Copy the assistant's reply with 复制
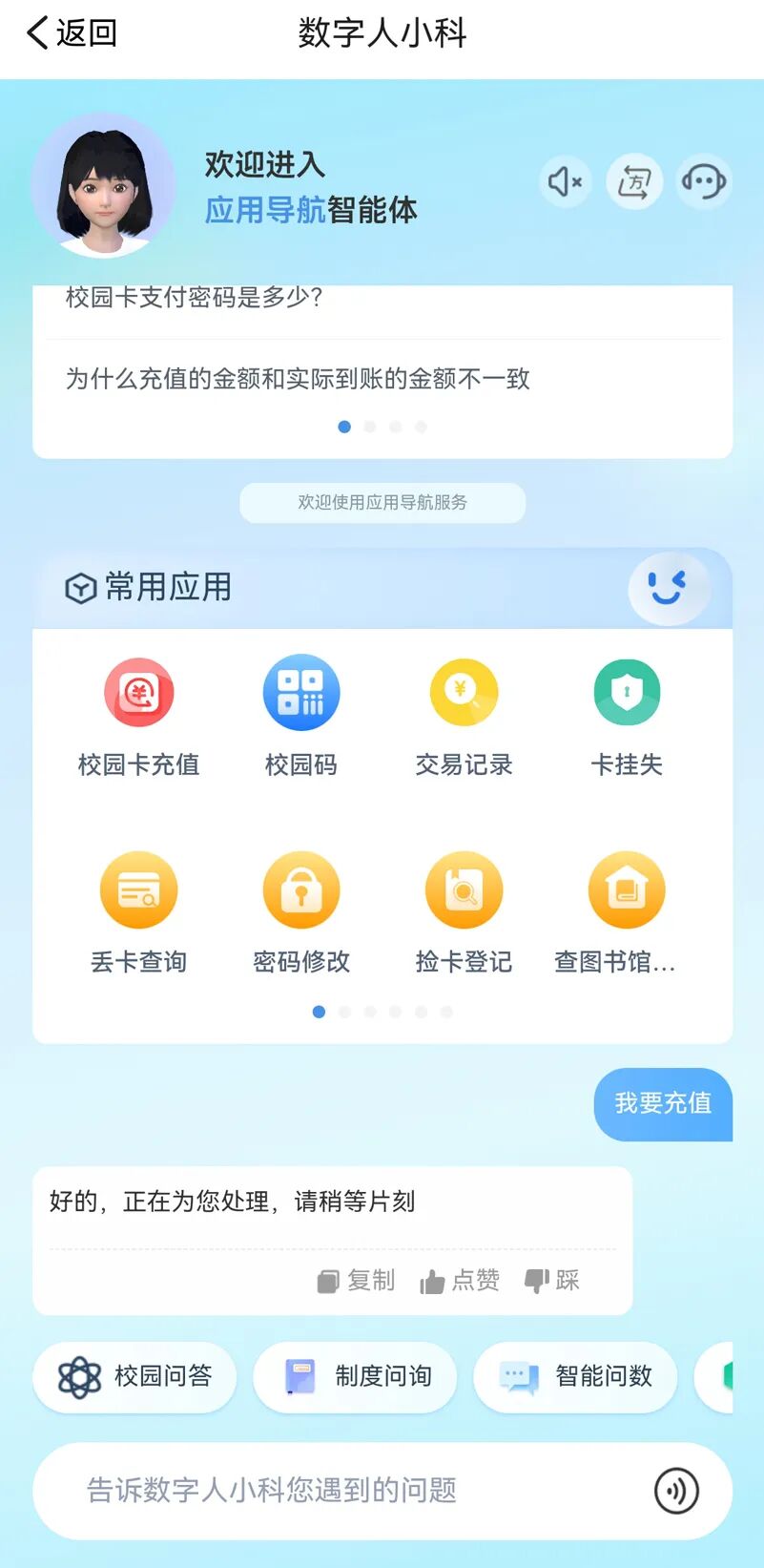This screenshot has height=1568, width=764. pos(356,1281)
